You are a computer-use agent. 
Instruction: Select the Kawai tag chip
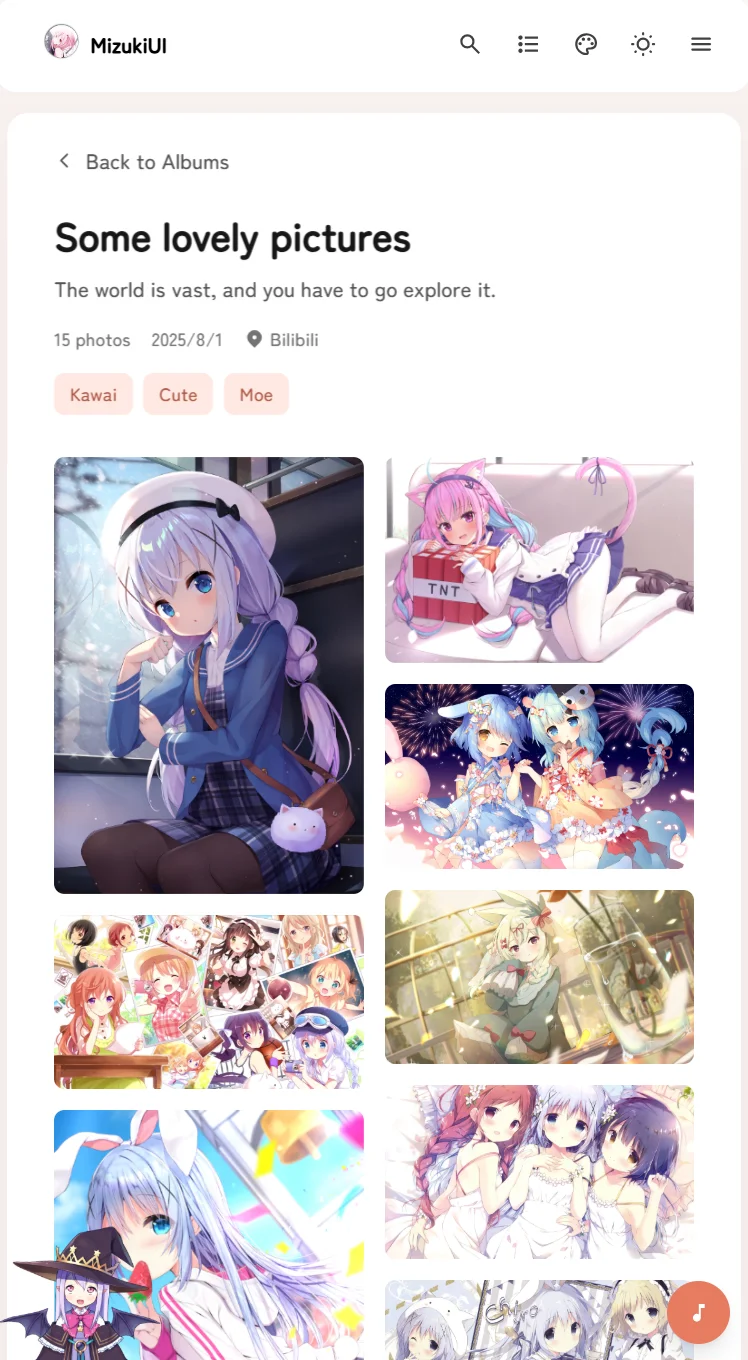[x=93, y=395]
